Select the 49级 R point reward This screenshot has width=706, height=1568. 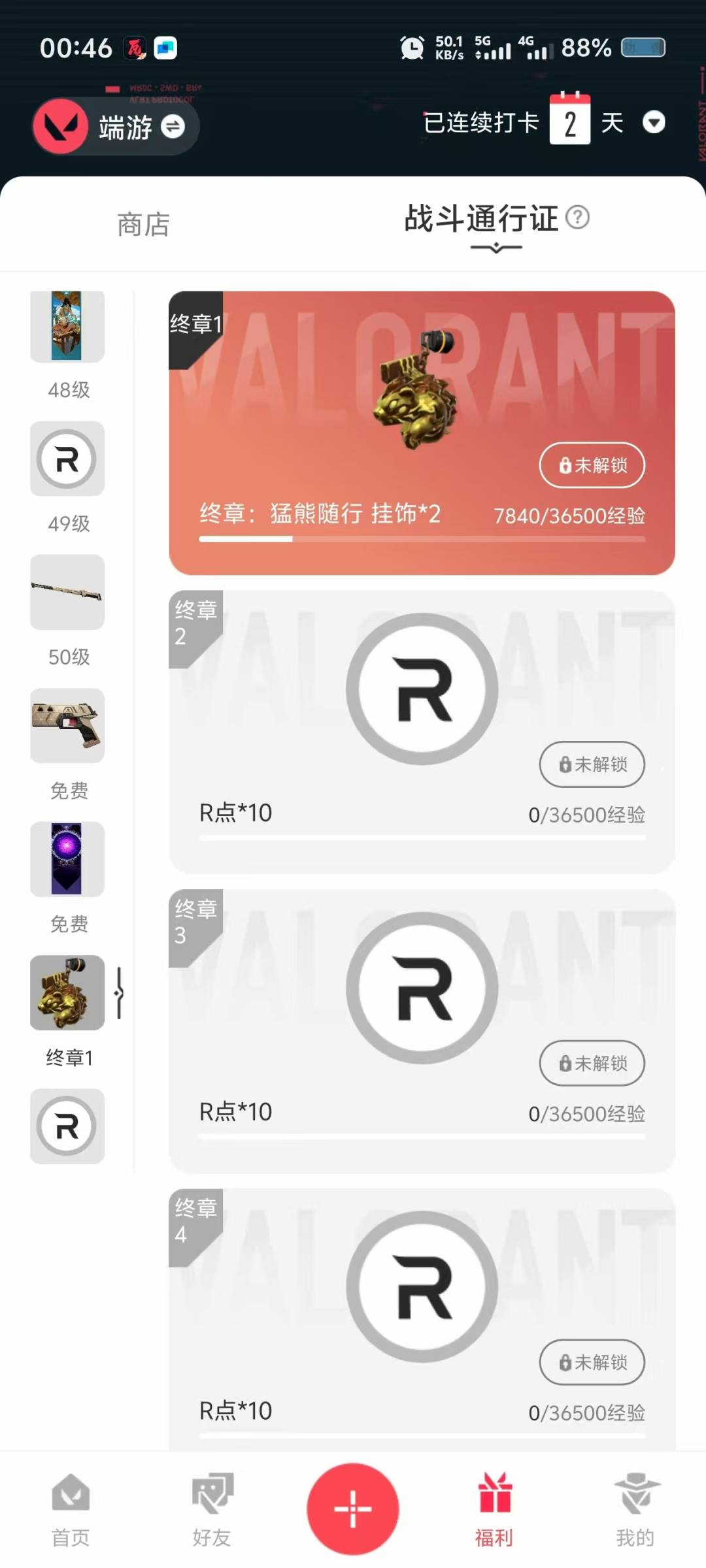[x=67, y=459]
